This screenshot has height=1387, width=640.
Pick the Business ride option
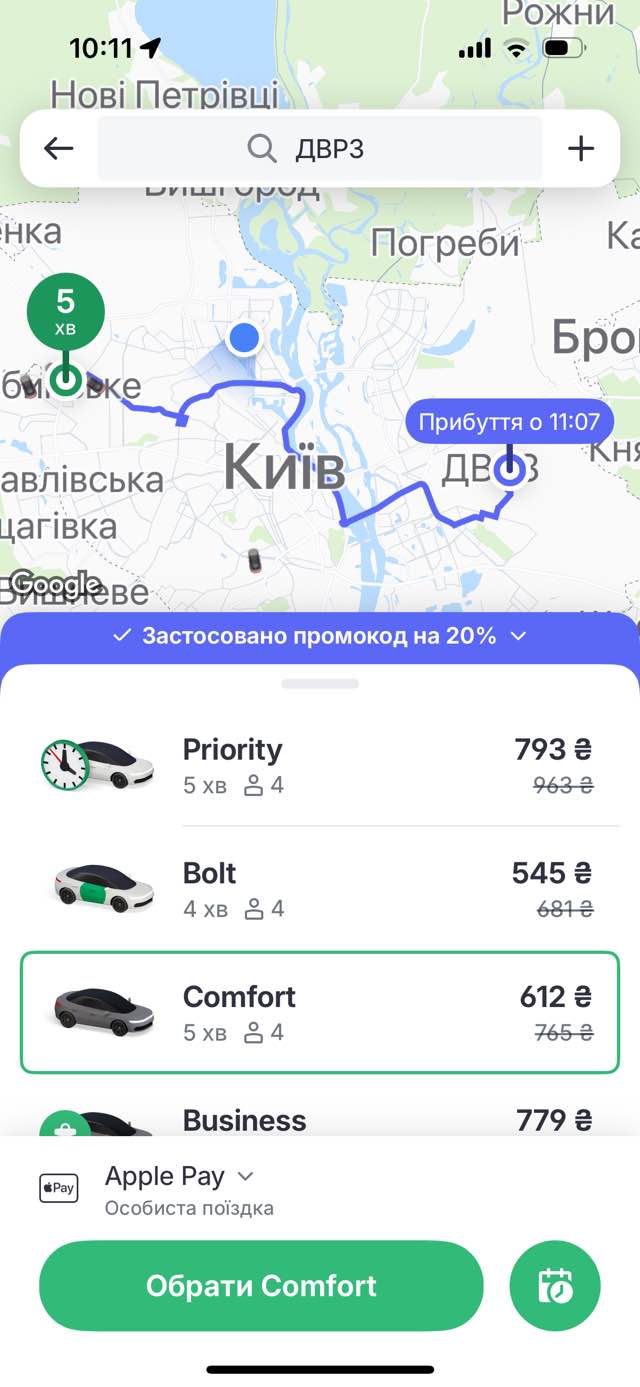pyautogui.click(x=320, y=1119)
